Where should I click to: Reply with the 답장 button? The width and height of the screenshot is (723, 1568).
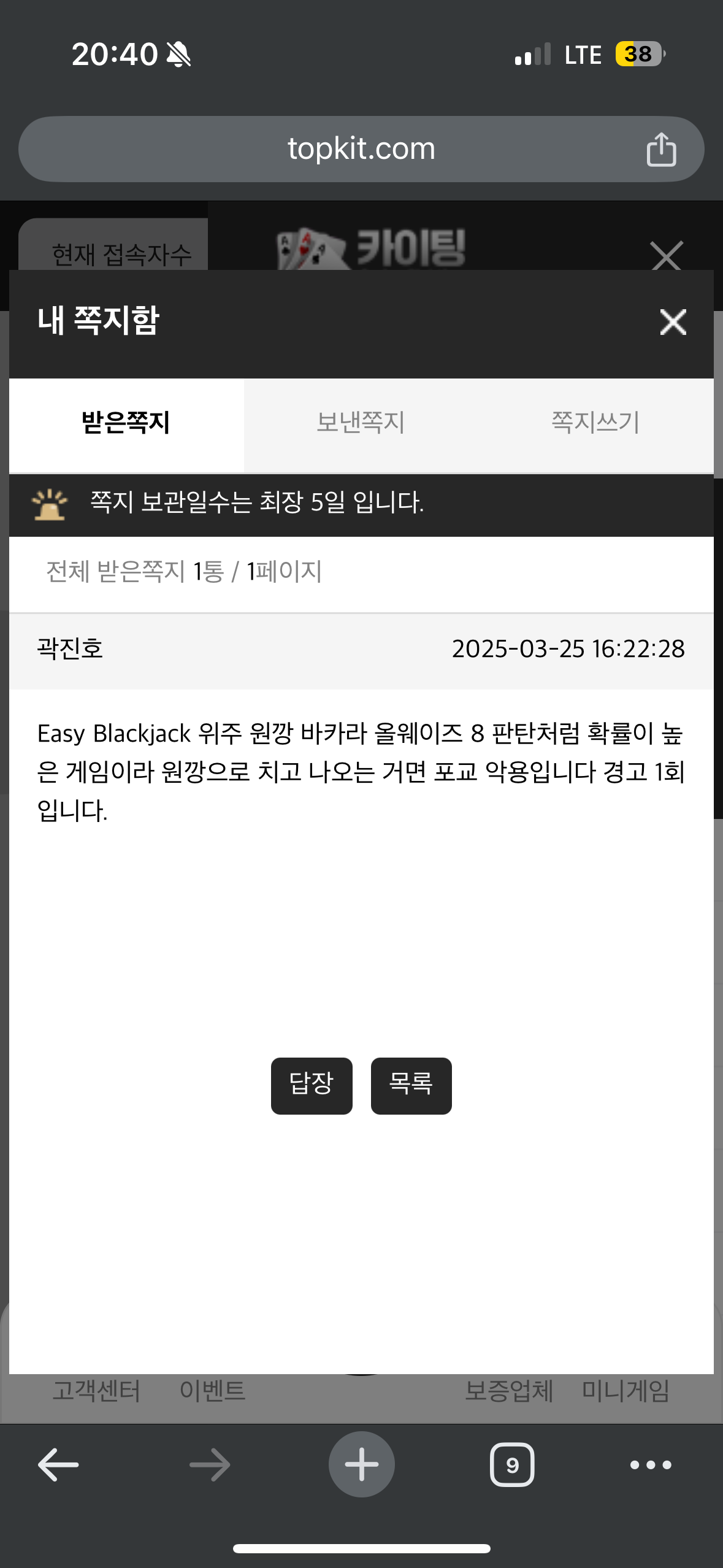click(312, 1085)
